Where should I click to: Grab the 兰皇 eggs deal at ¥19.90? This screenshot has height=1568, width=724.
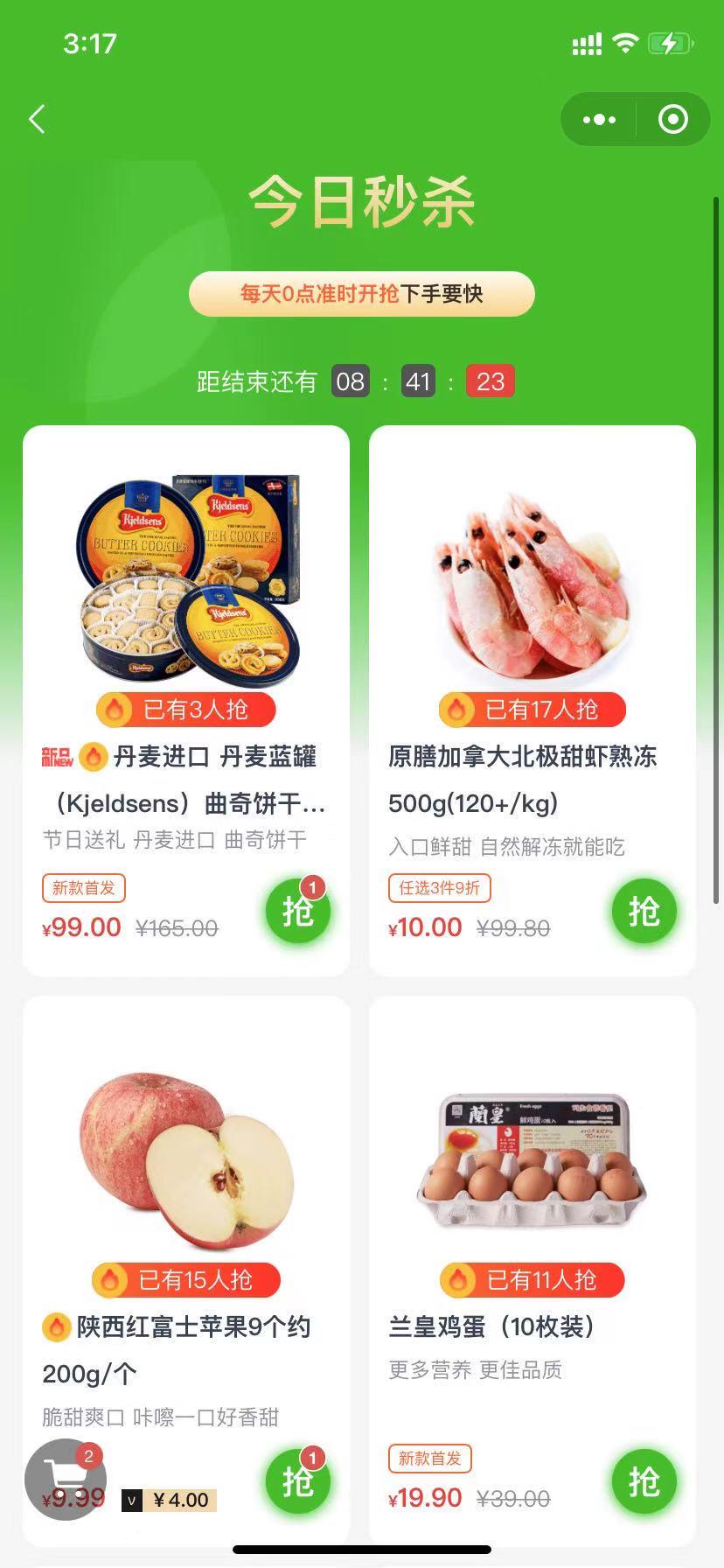click(644, 1482)
